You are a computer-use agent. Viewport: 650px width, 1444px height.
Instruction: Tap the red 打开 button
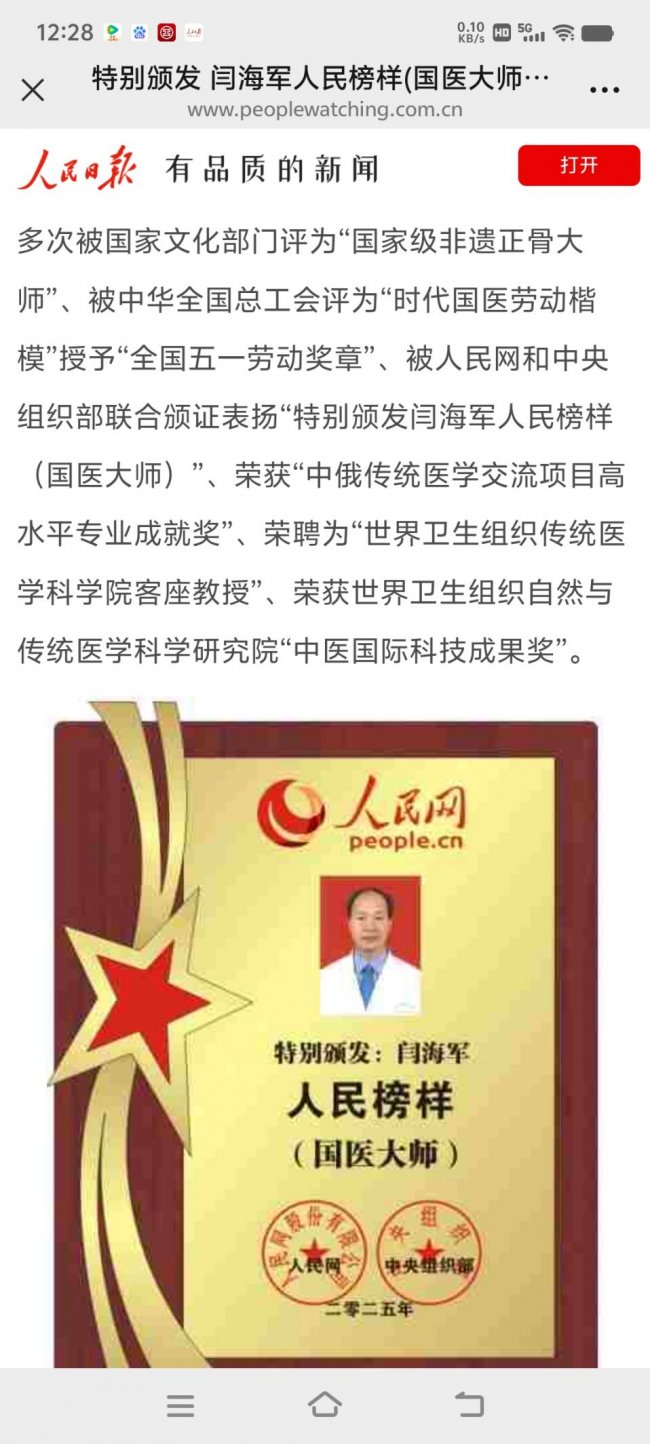tap(579, 166)
